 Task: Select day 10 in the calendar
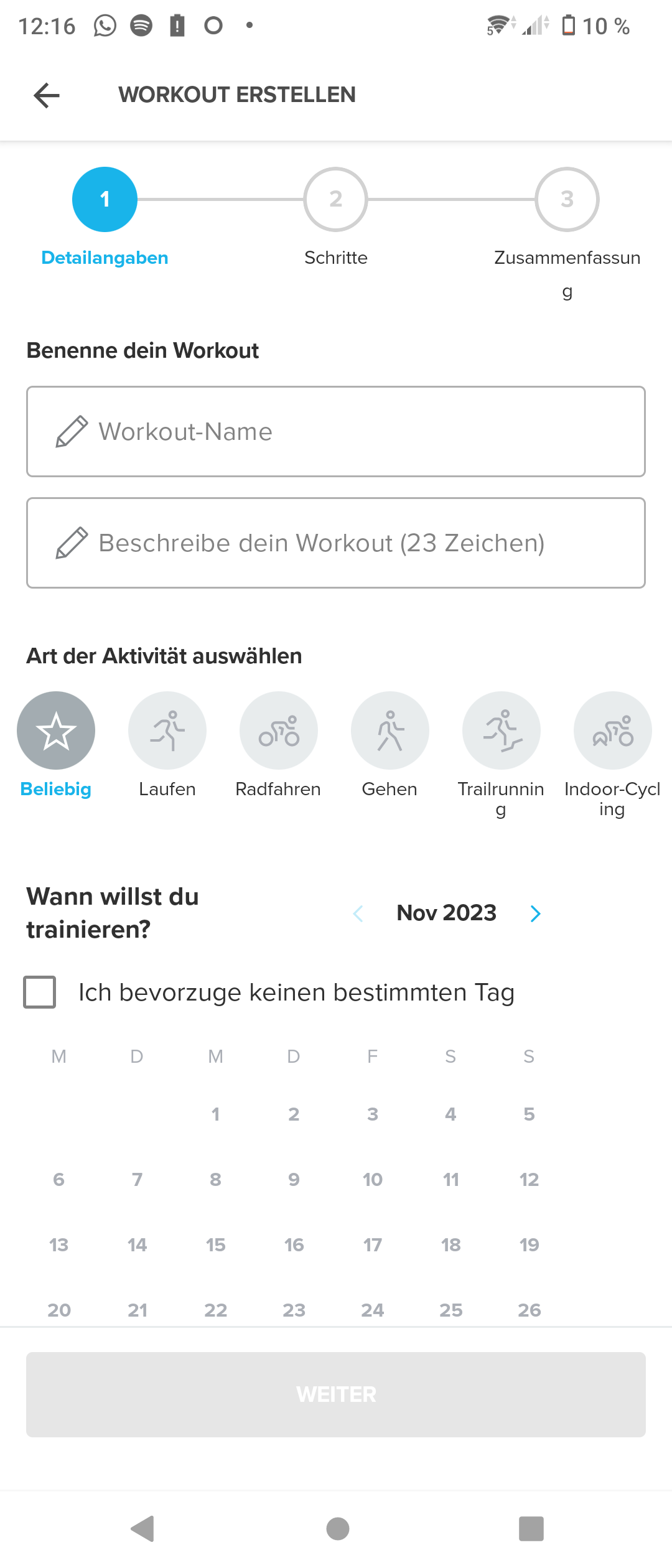[x=372, y=1179]
